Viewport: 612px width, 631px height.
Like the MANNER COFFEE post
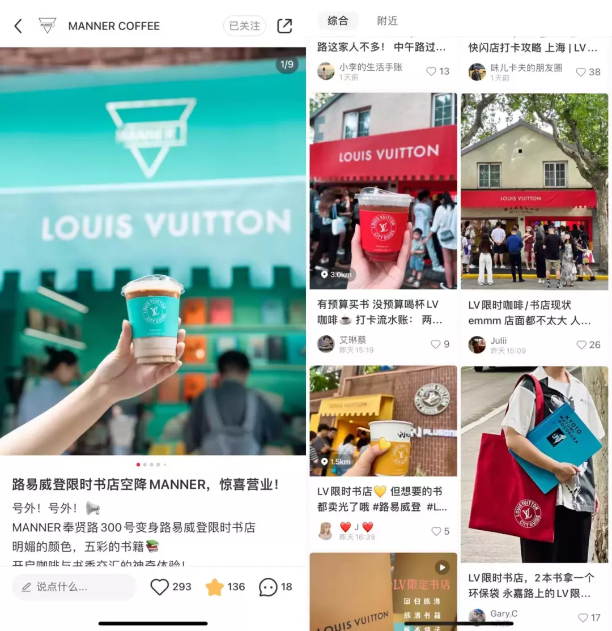tap(160, 587)
